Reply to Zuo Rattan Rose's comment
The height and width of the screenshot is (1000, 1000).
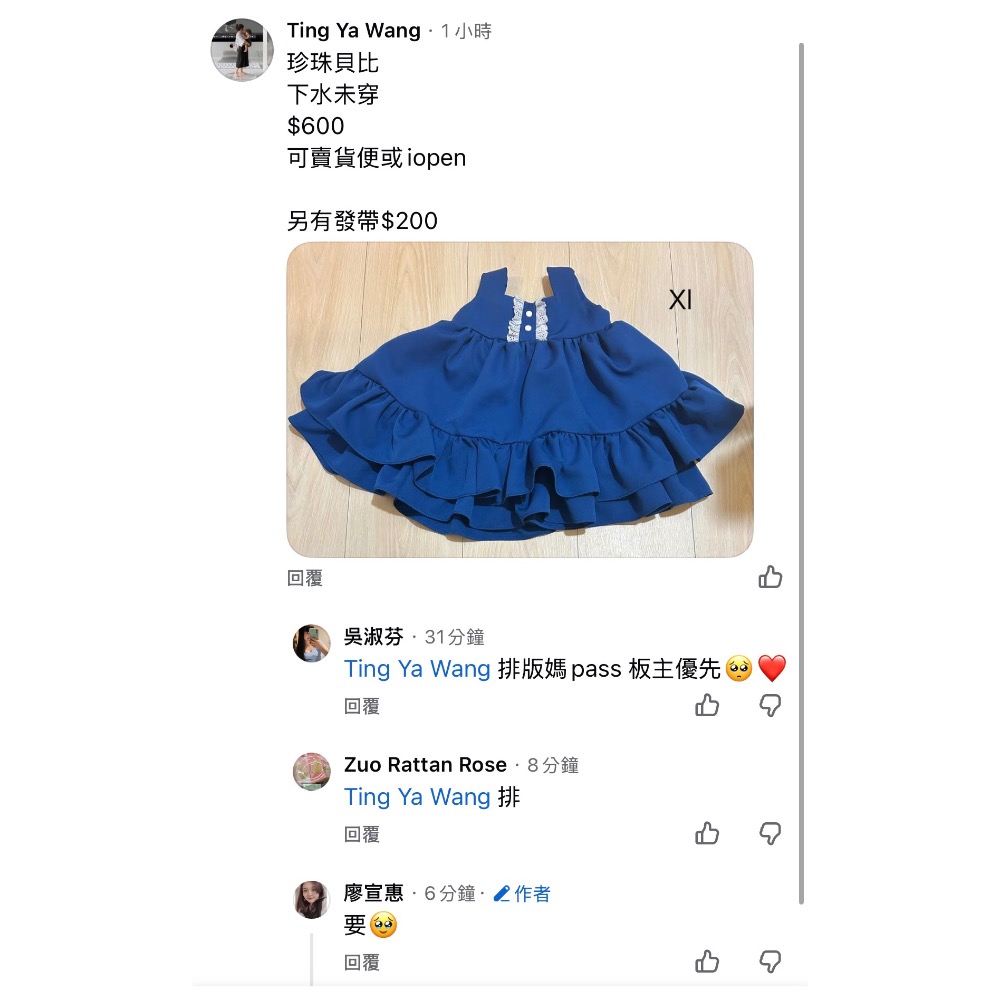tap(362, 834)
